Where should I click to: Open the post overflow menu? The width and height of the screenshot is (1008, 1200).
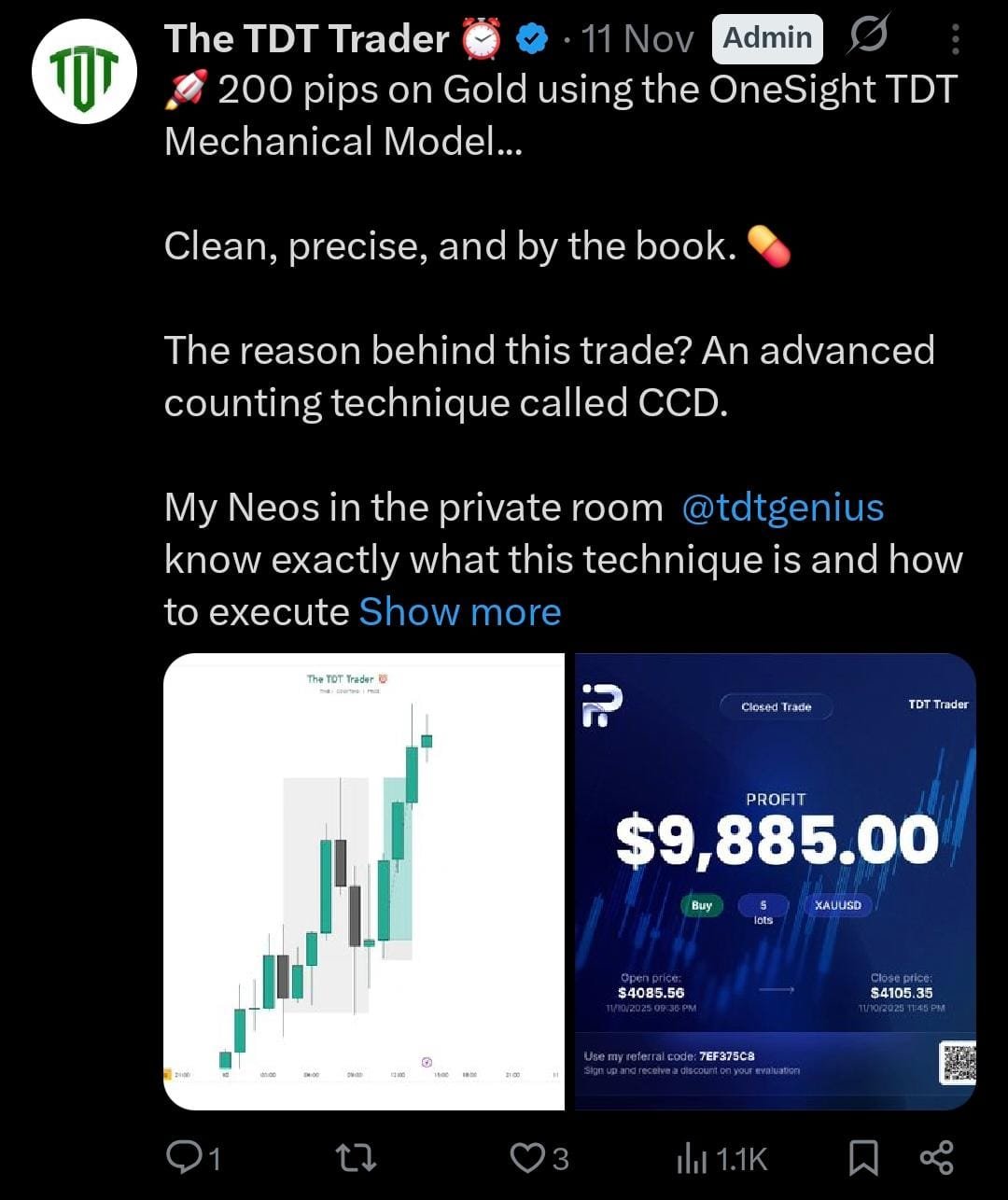955,39
